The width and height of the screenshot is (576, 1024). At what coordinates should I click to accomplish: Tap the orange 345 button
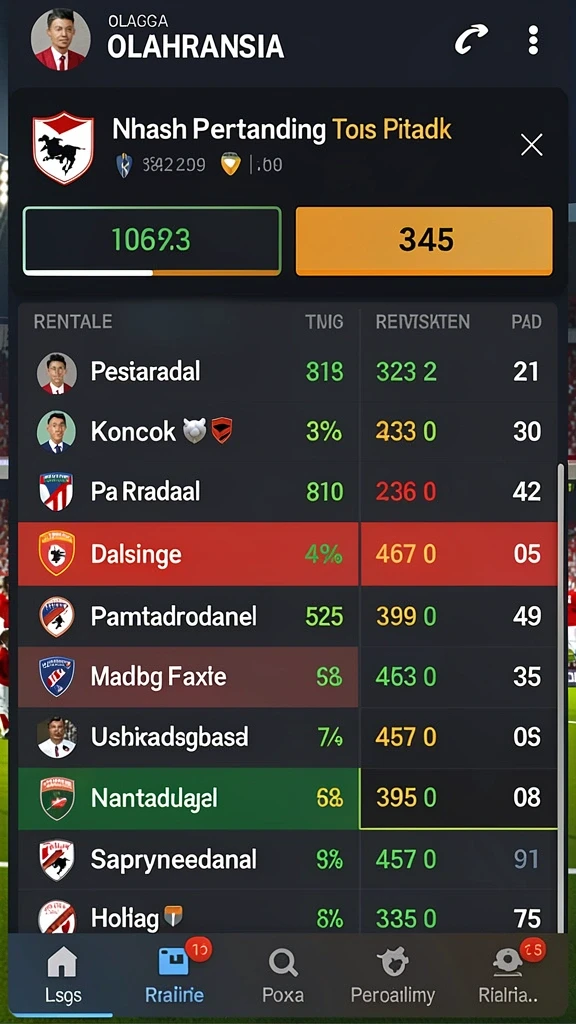point(424,241)
